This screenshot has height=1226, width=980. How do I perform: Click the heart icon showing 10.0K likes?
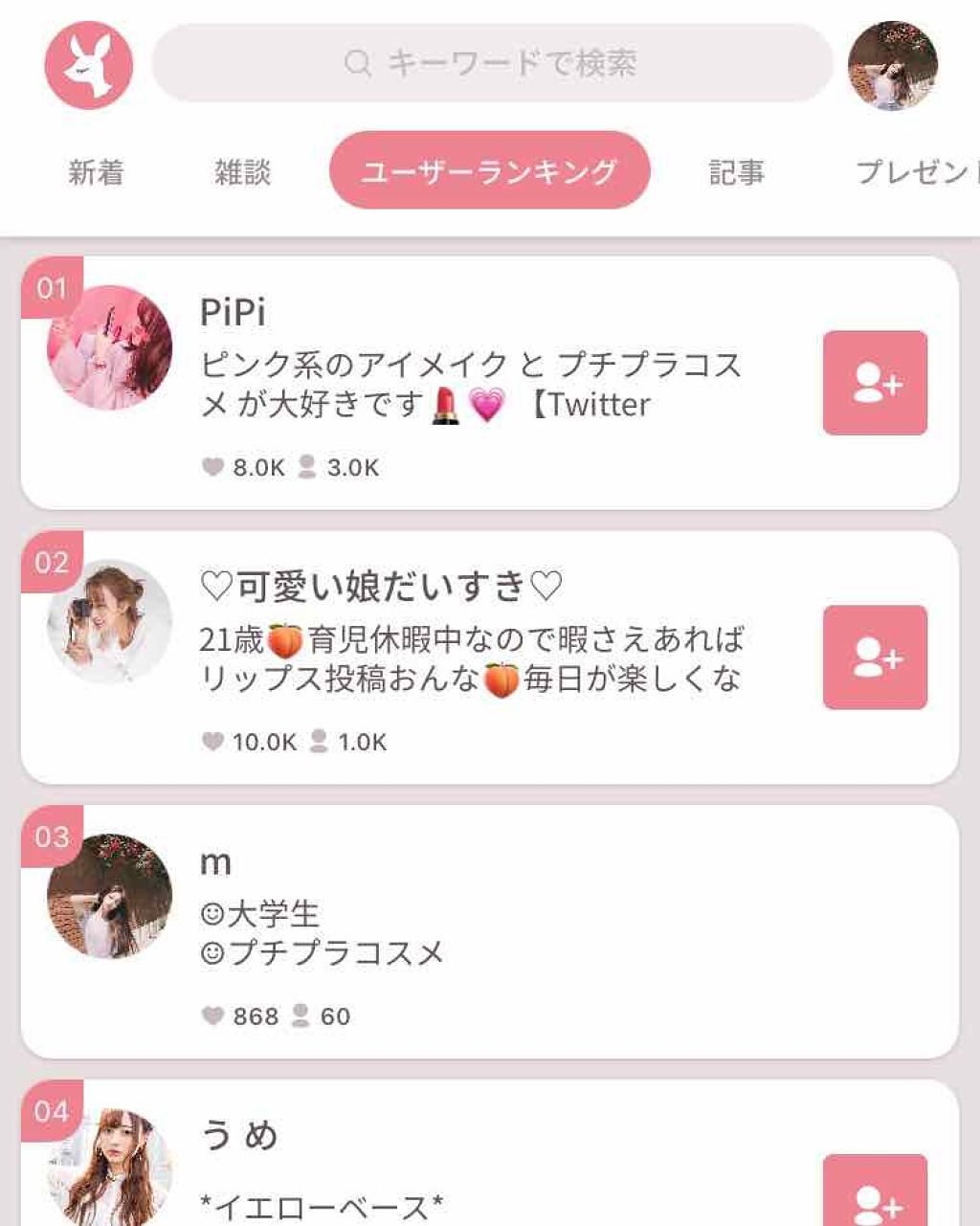(212, 740)
